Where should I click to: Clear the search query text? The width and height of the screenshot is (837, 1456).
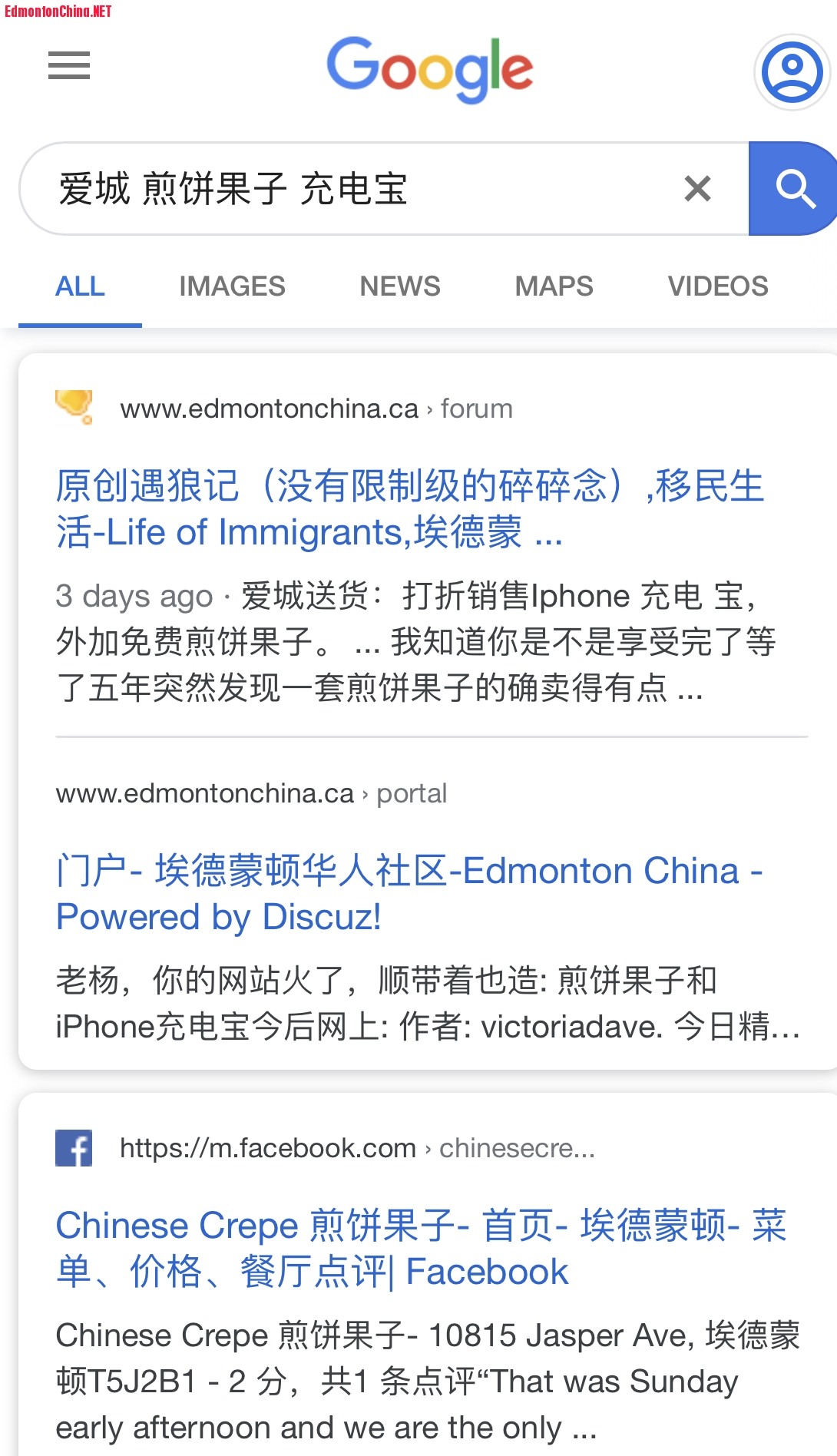point(697,189)
